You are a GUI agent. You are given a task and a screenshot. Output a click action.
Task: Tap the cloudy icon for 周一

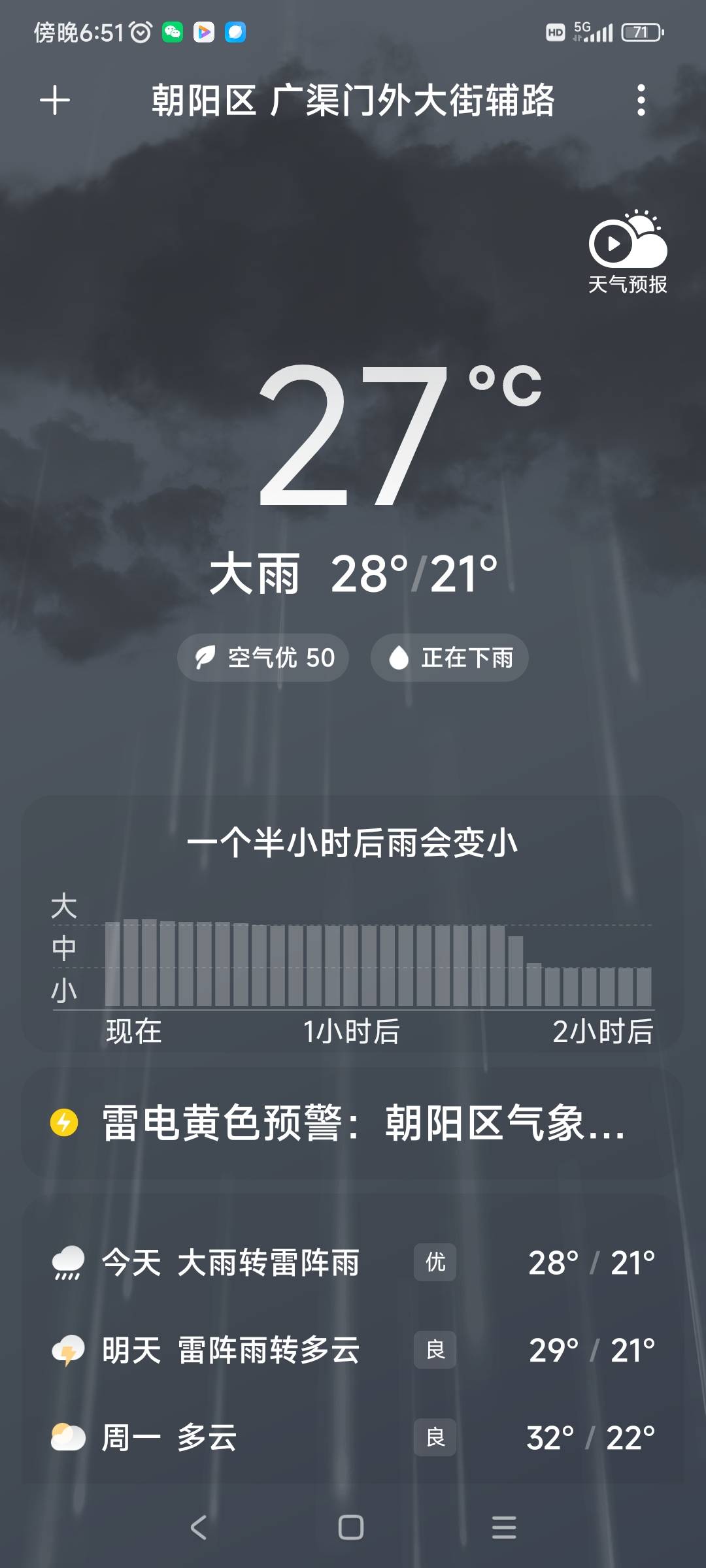click(67, 1437)
